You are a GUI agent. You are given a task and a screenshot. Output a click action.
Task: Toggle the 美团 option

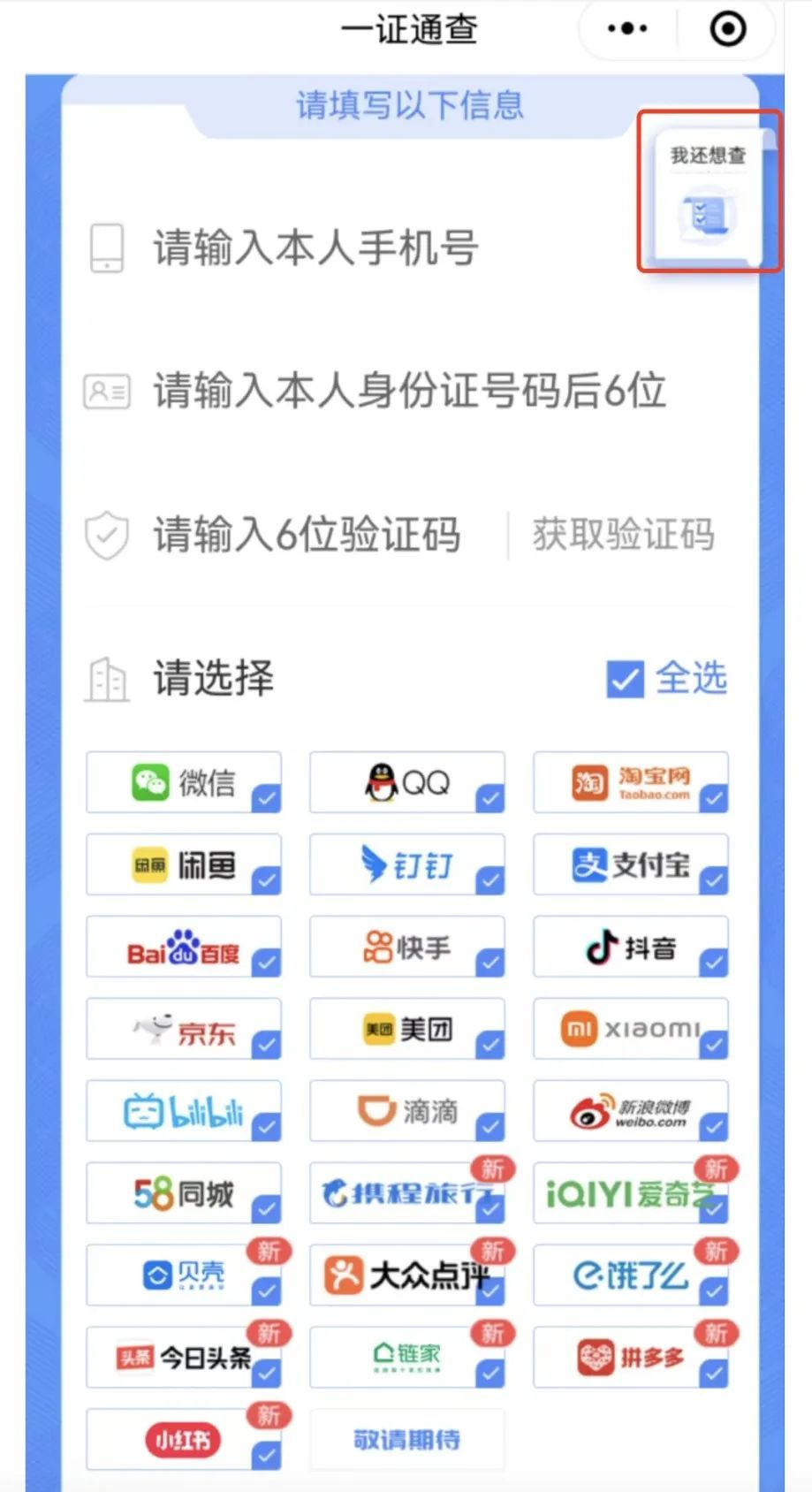tap(407, 1030)
